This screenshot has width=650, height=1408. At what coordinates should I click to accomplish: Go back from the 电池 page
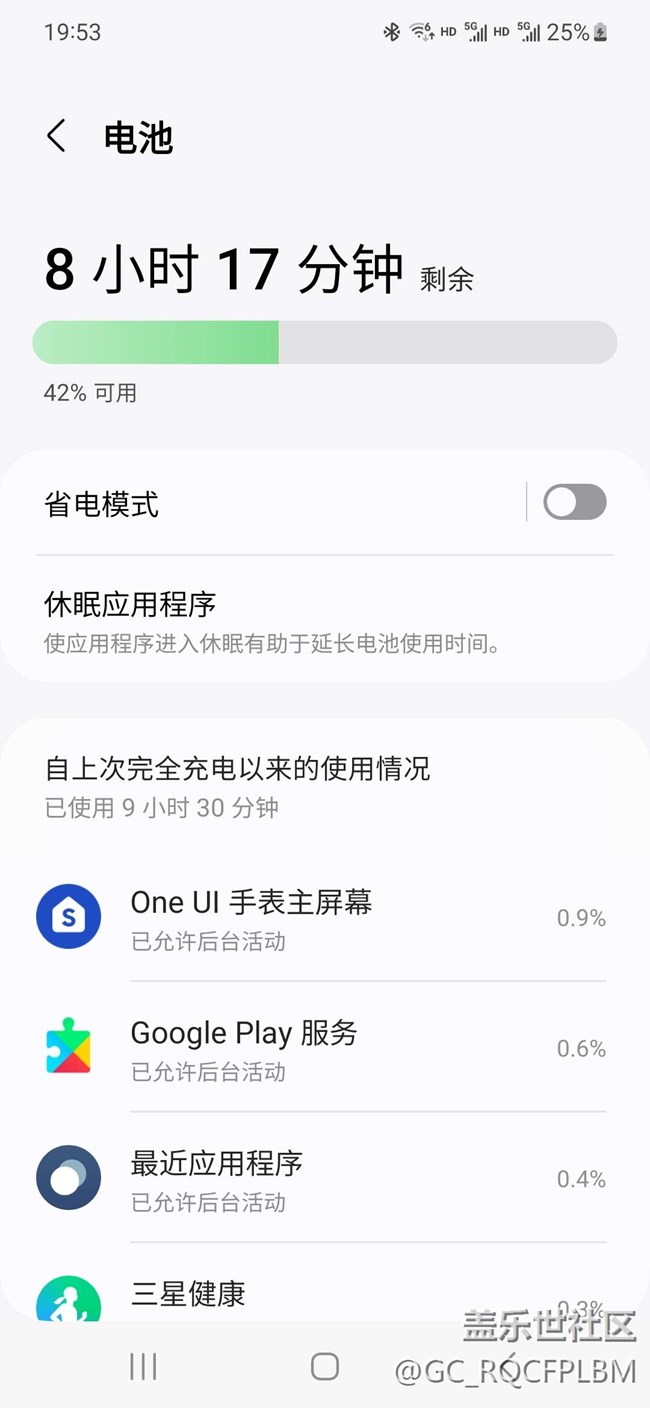click(57, 136)
